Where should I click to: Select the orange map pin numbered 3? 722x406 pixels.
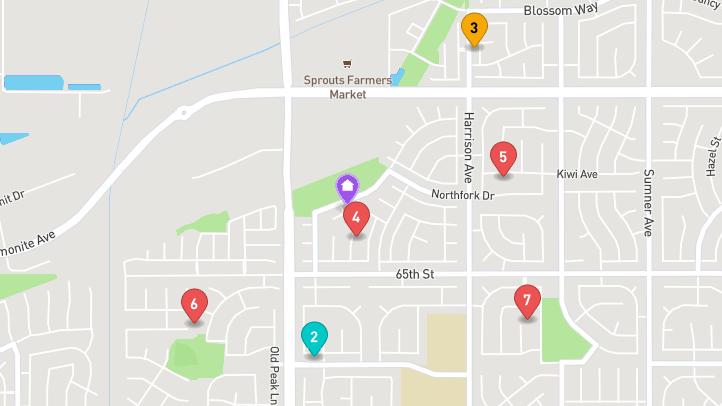click(474, 29)
